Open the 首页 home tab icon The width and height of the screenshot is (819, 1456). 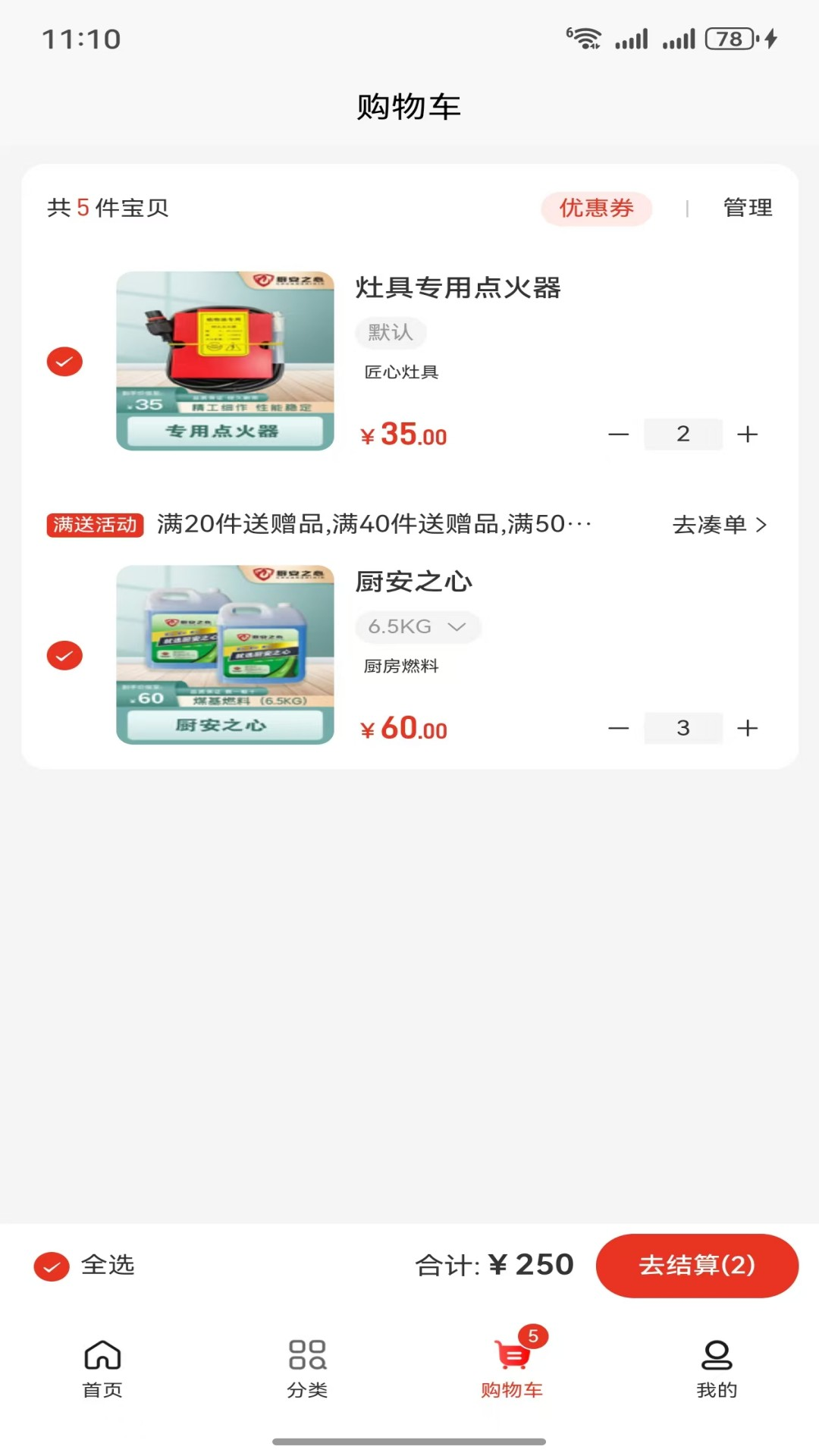[101, 1354]
